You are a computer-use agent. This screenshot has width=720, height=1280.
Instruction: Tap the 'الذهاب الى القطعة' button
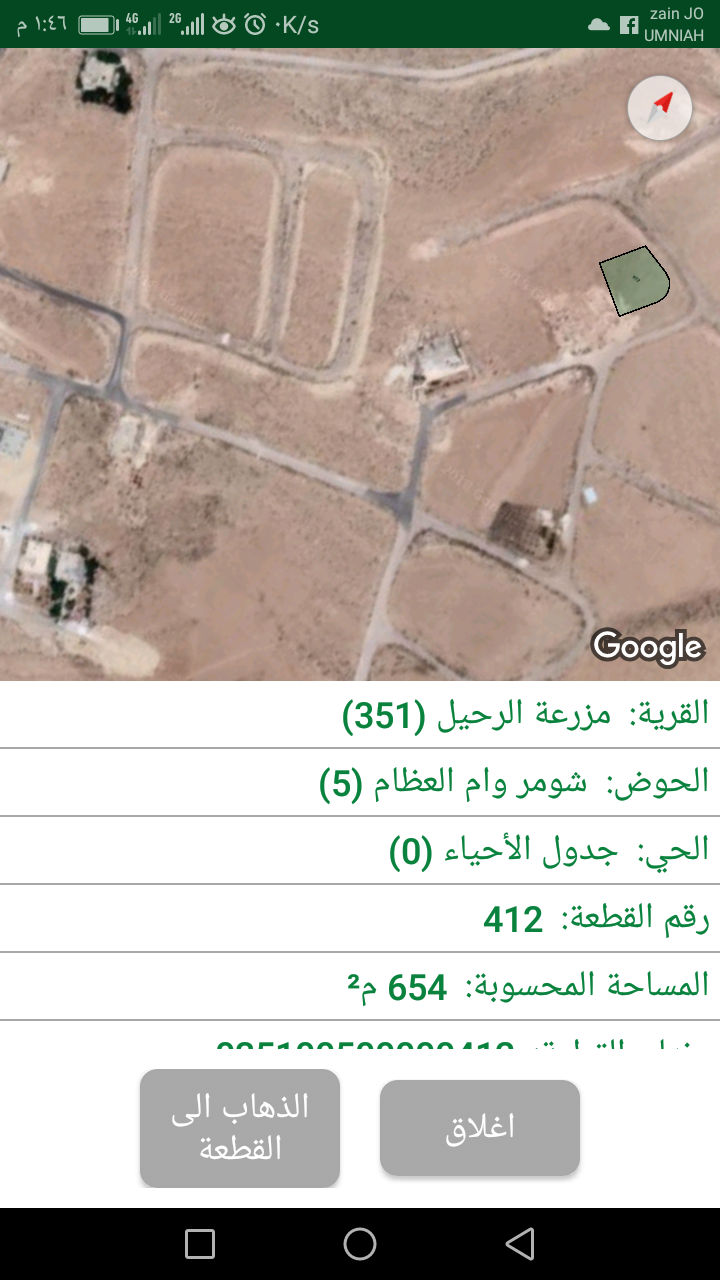click(240, 1128)
